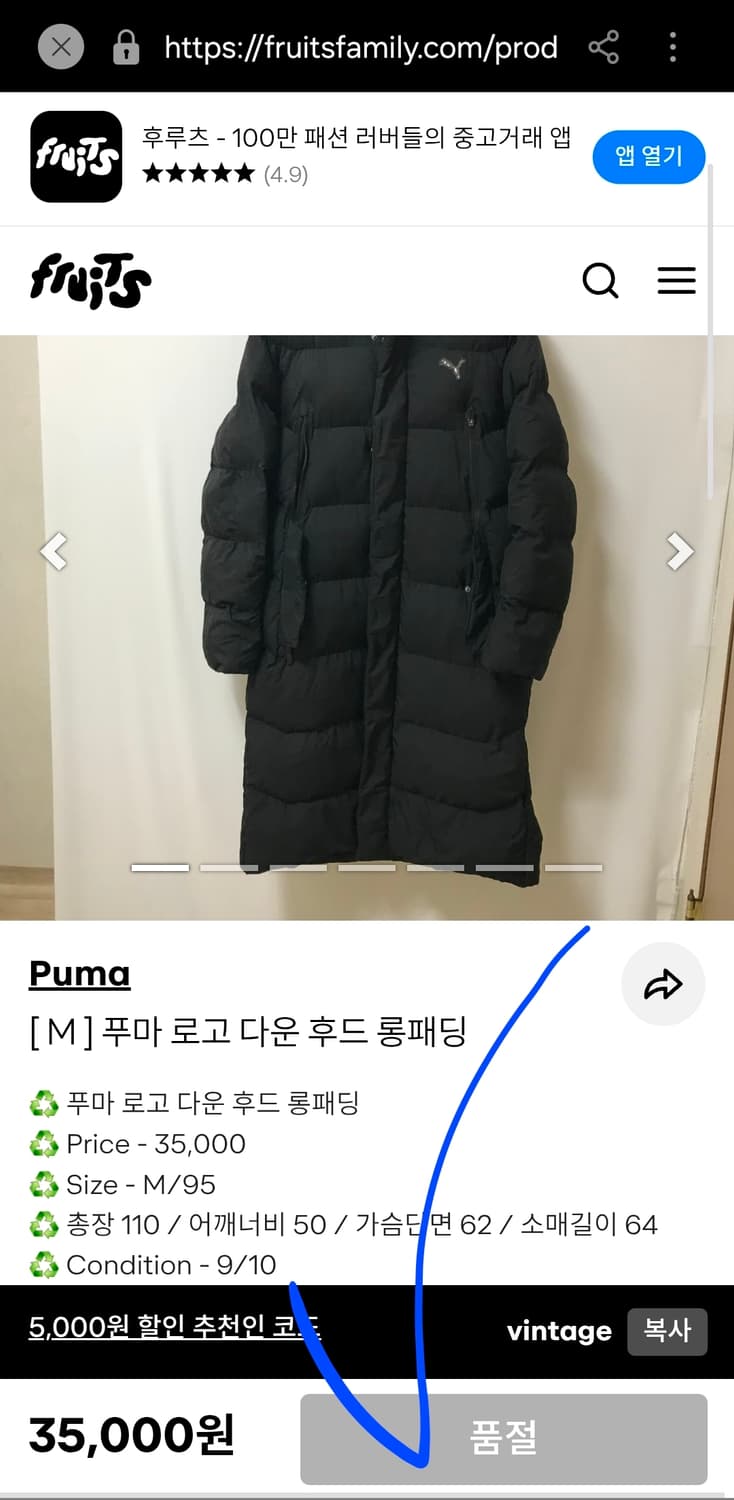Screen dimensions: 734x1500
Task: Dismiss the page with the X button
Action: pos(60,46)
